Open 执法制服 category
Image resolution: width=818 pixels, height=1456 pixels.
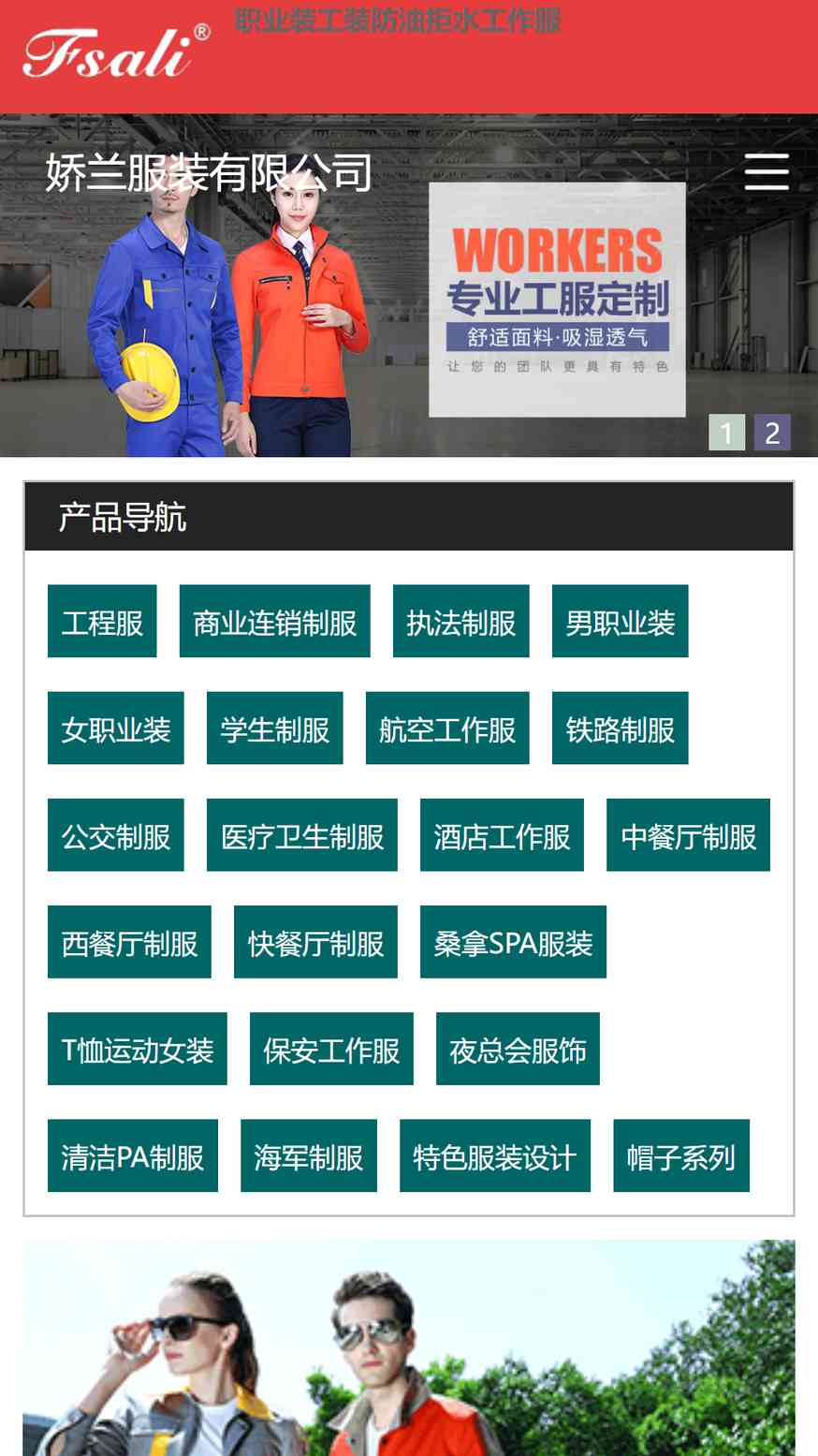pyautogui.click(x=461, y=622)
